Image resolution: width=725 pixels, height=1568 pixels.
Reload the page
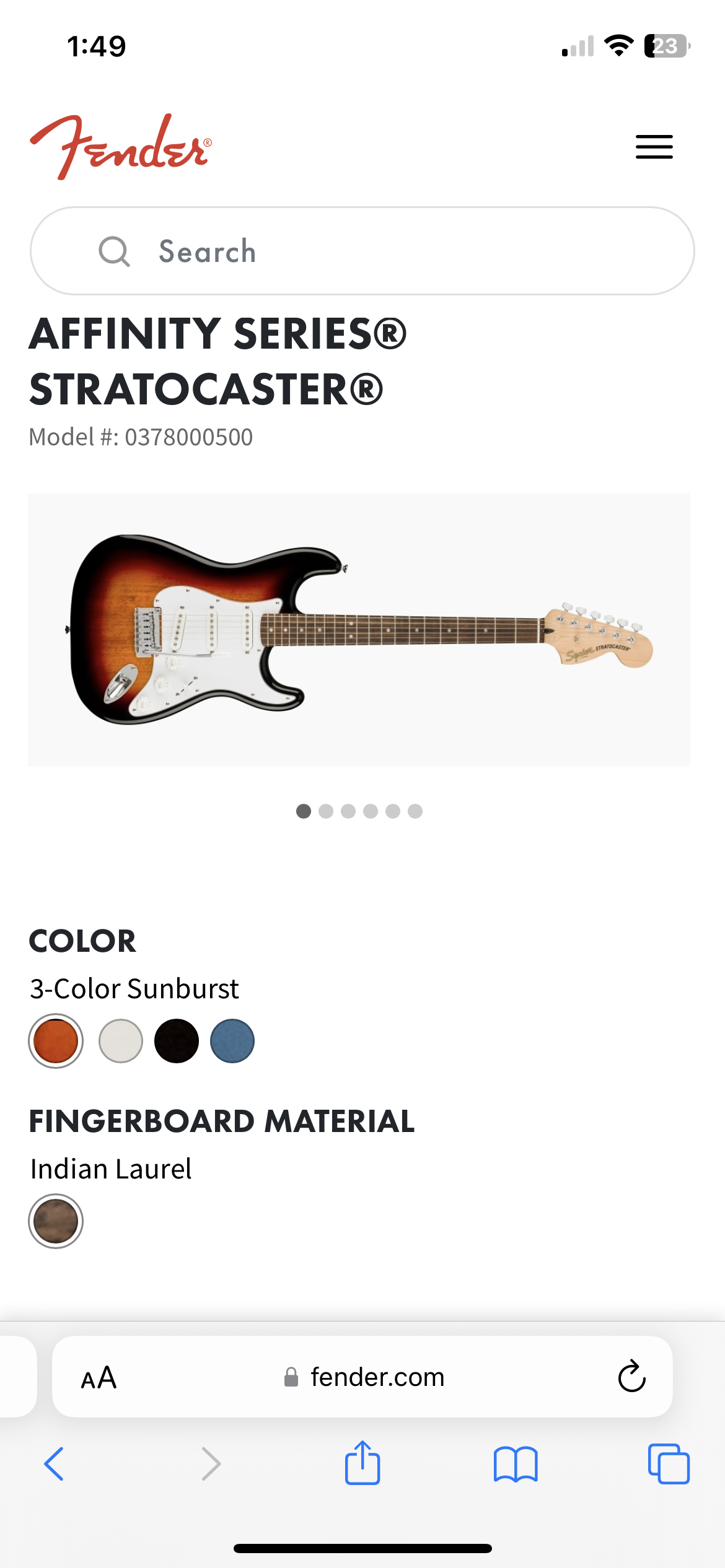coord(631,1377)
